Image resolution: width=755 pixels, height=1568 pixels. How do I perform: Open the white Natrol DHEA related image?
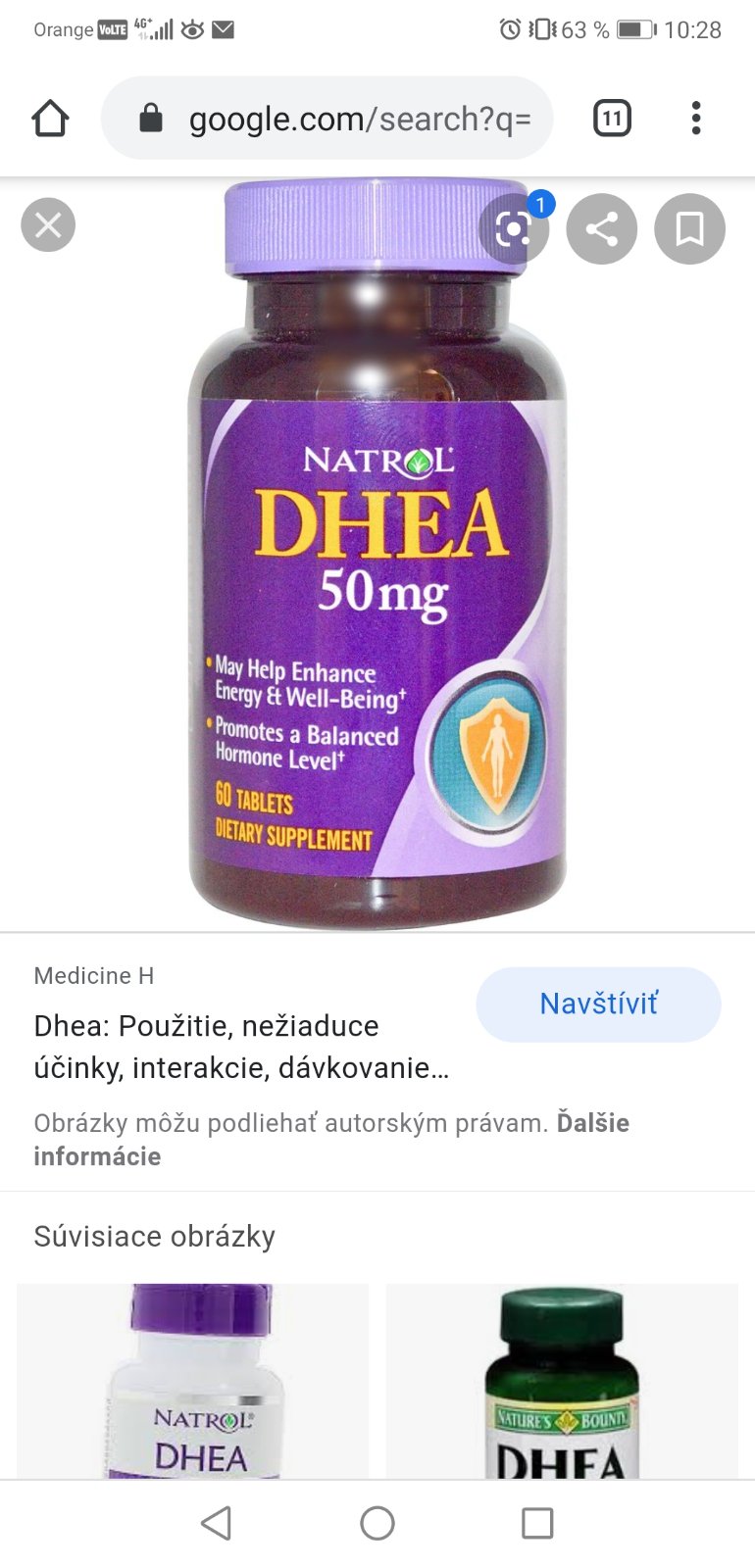(x=193, y=1380)
